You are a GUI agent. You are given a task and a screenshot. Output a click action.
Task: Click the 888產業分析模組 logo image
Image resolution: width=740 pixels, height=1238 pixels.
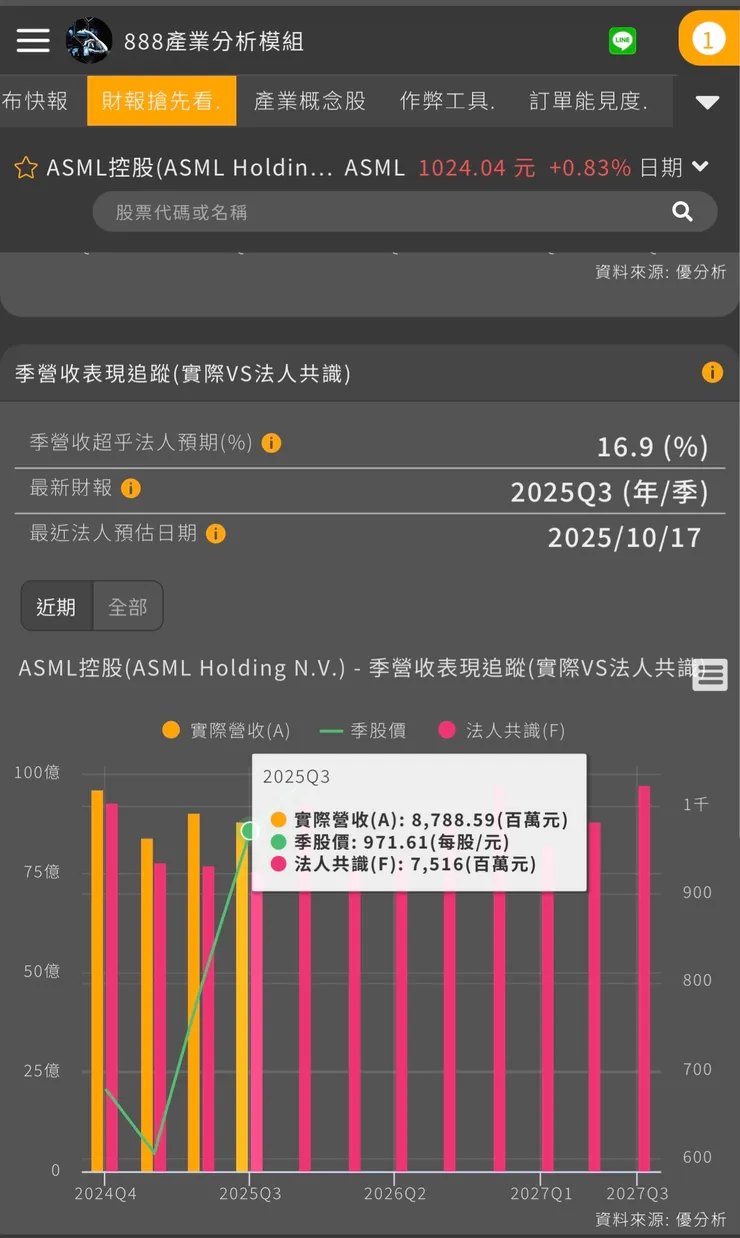pyautogui.click(x=89, y=40)
